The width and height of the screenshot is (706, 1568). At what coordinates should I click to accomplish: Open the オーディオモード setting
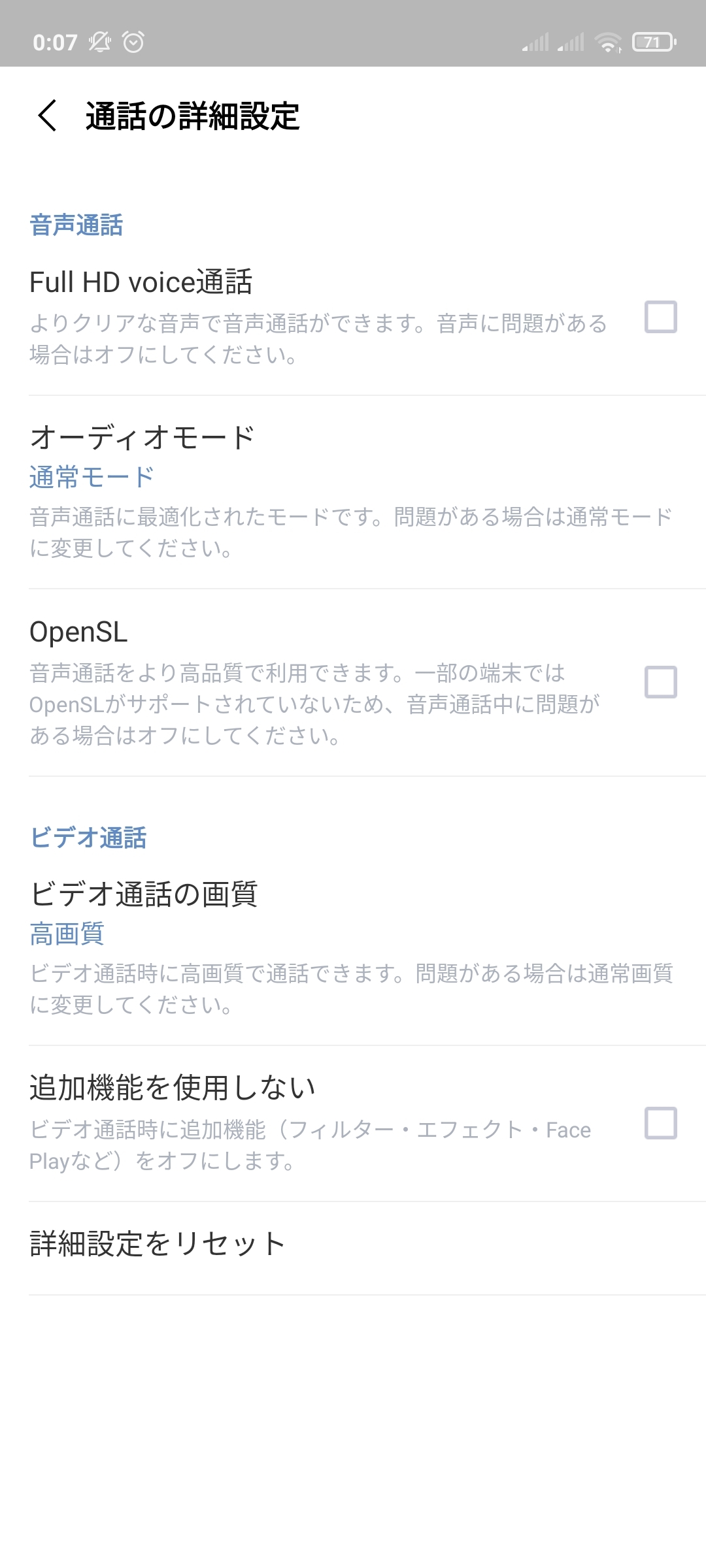coord(353,491)
